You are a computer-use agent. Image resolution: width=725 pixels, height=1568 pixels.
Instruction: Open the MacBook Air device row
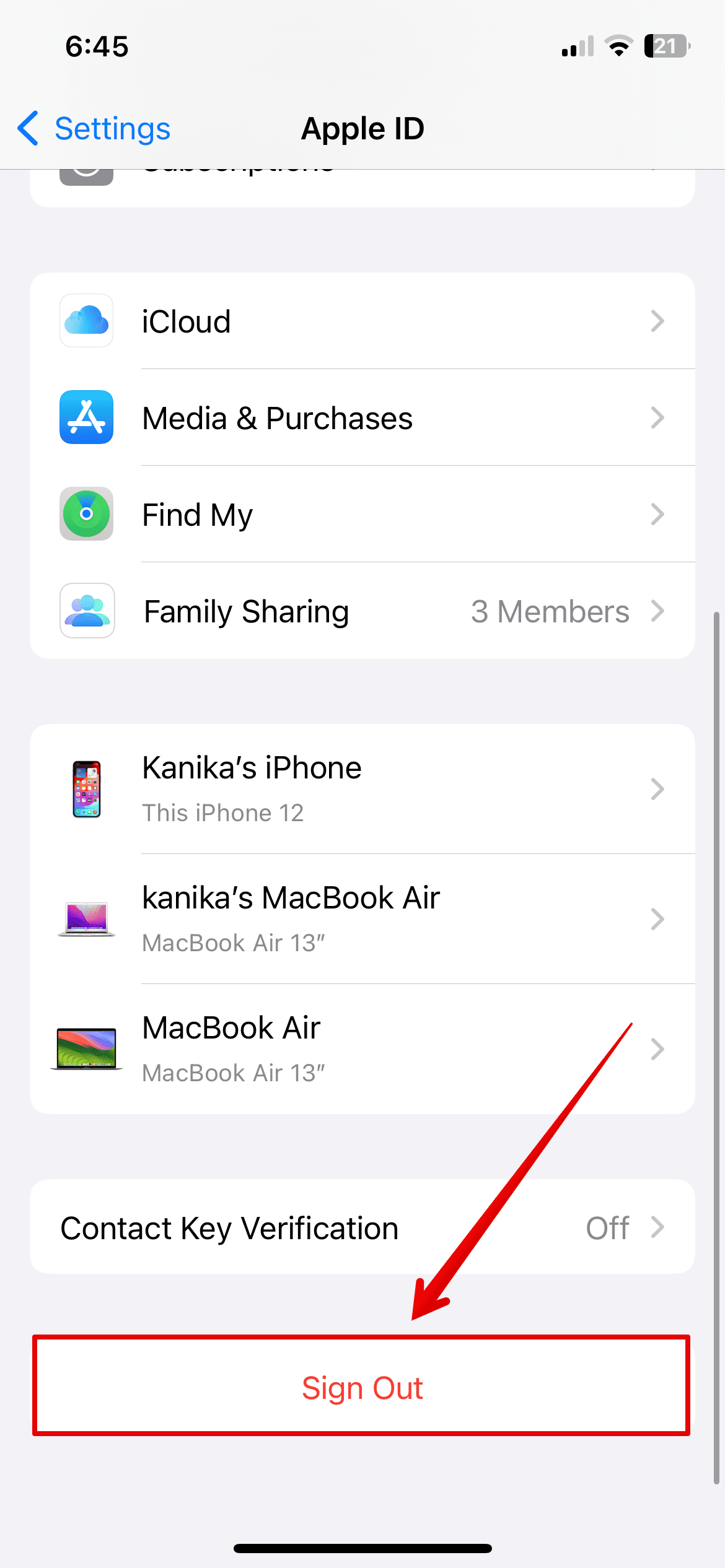(362, 1049)
